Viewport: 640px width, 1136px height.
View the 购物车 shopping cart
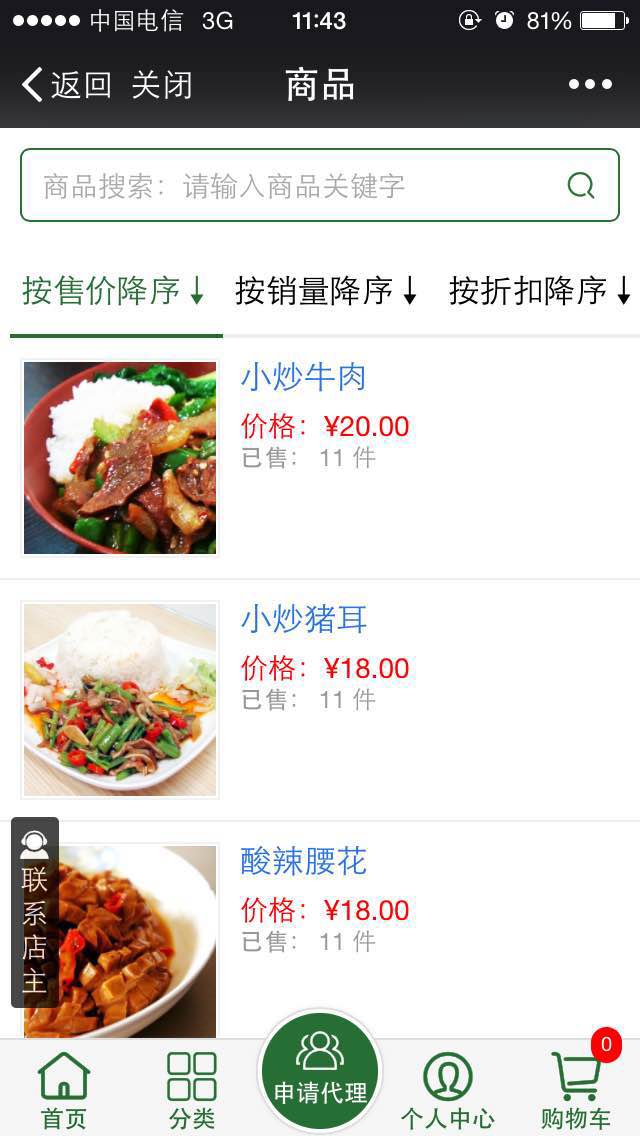click(576, 1090)
